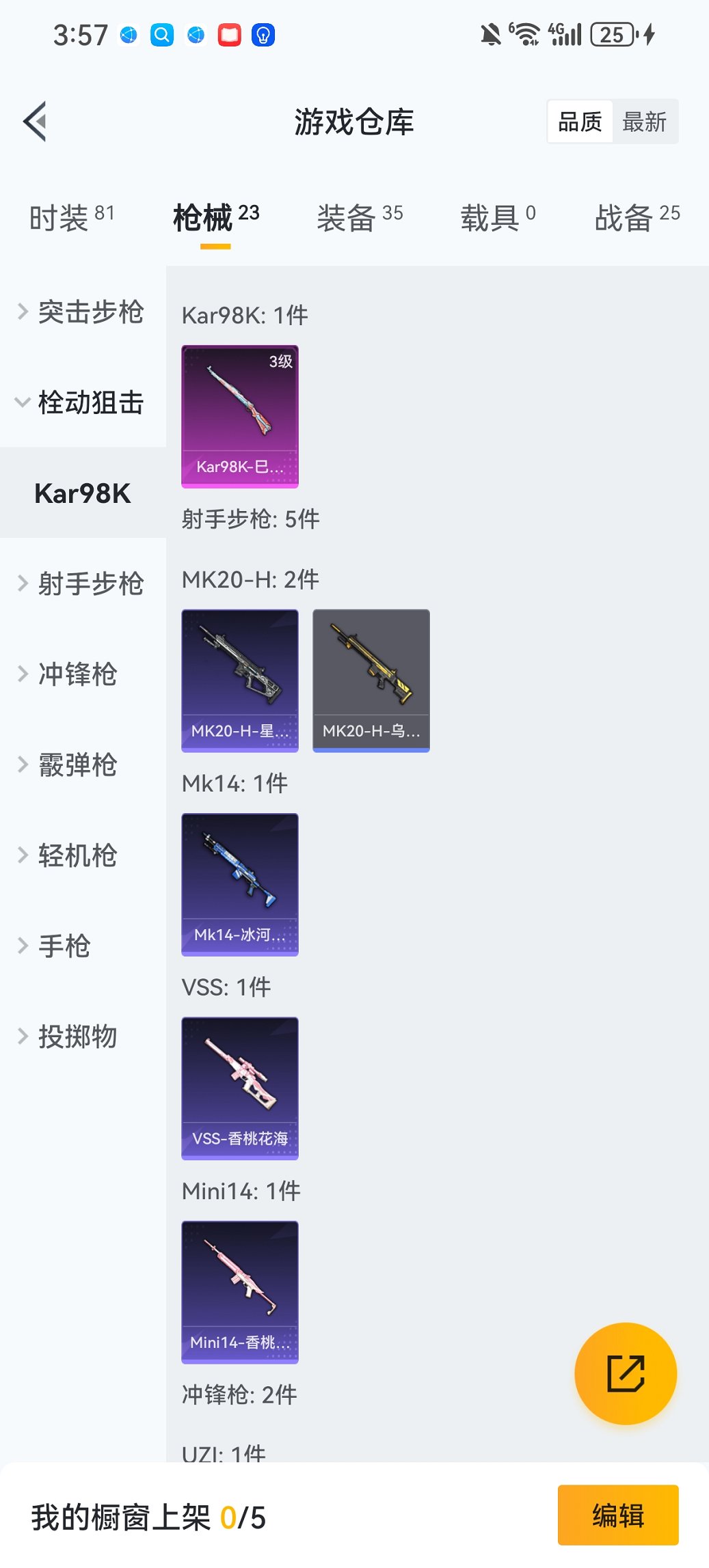Tap the back arrow to exit 游戏仓库

34,122
